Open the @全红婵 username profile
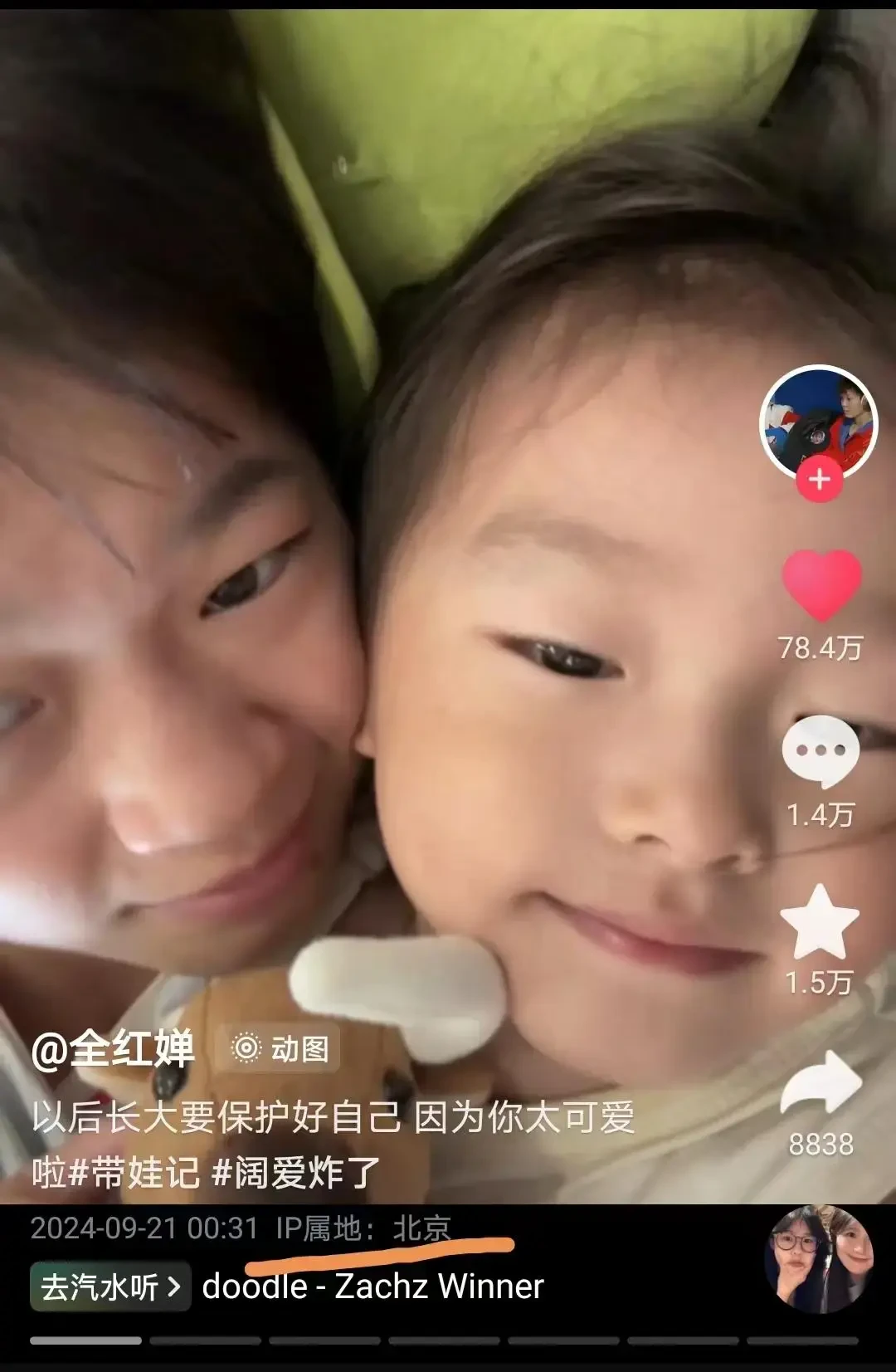 [113, 1049]
